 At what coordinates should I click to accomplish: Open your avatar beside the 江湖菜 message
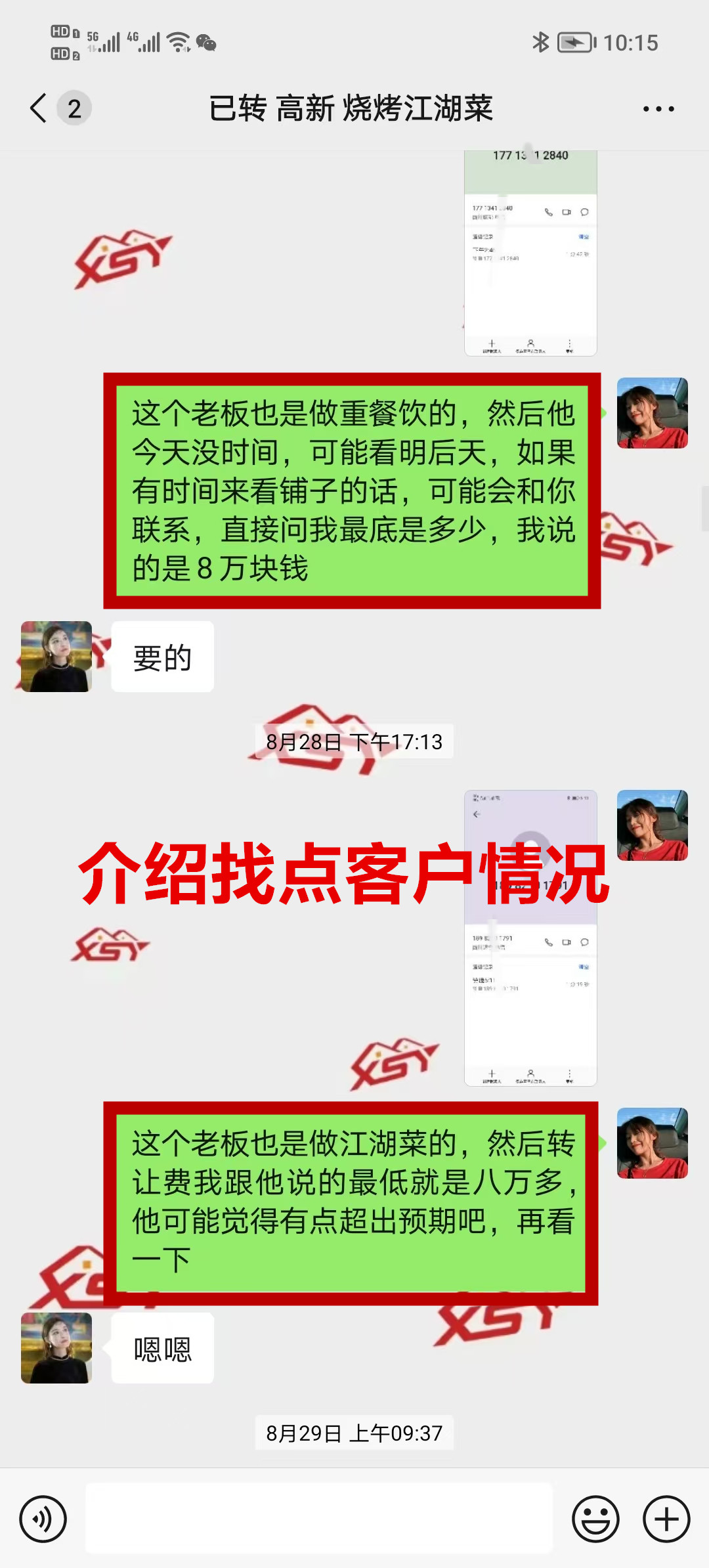pyautogui.click(x=653, y=1143)
